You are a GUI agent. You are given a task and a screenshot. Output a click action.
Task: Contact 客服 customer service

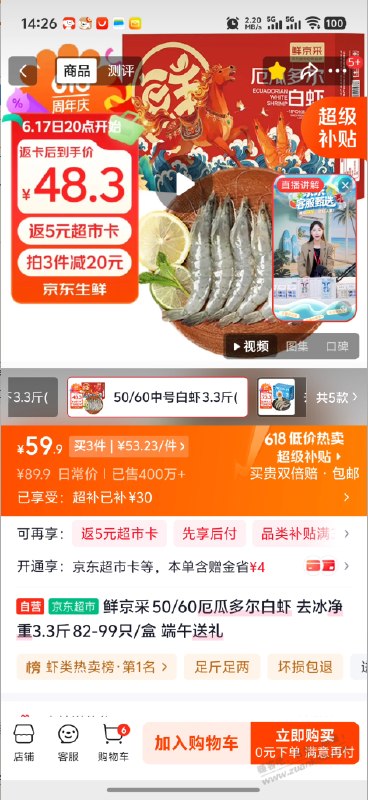coord(68,742)
